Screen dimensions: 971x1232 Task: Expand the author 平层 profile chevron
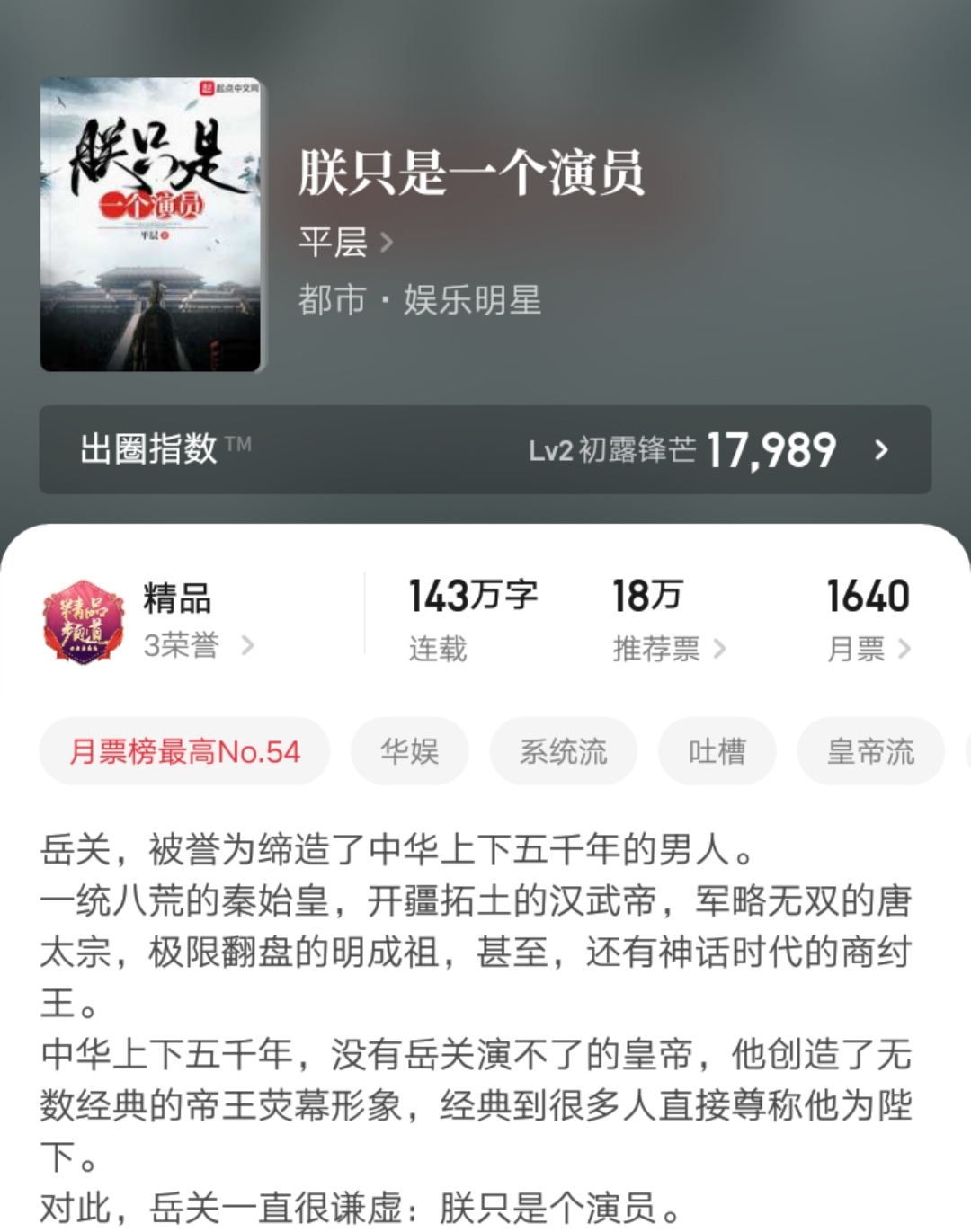coord(388,243)
